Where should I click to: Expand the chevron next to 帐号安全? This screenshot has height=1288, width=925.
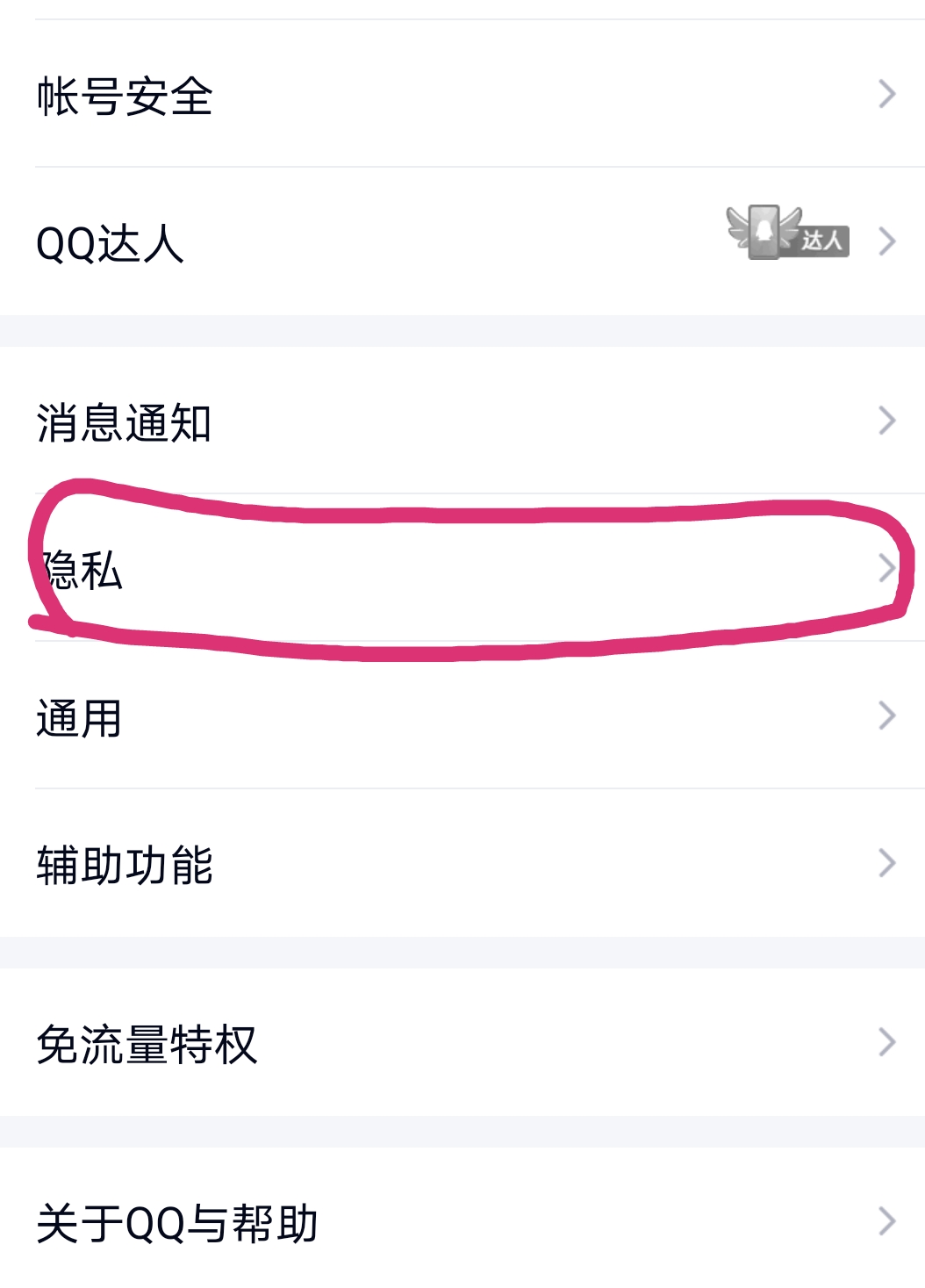tap(888, 94)
